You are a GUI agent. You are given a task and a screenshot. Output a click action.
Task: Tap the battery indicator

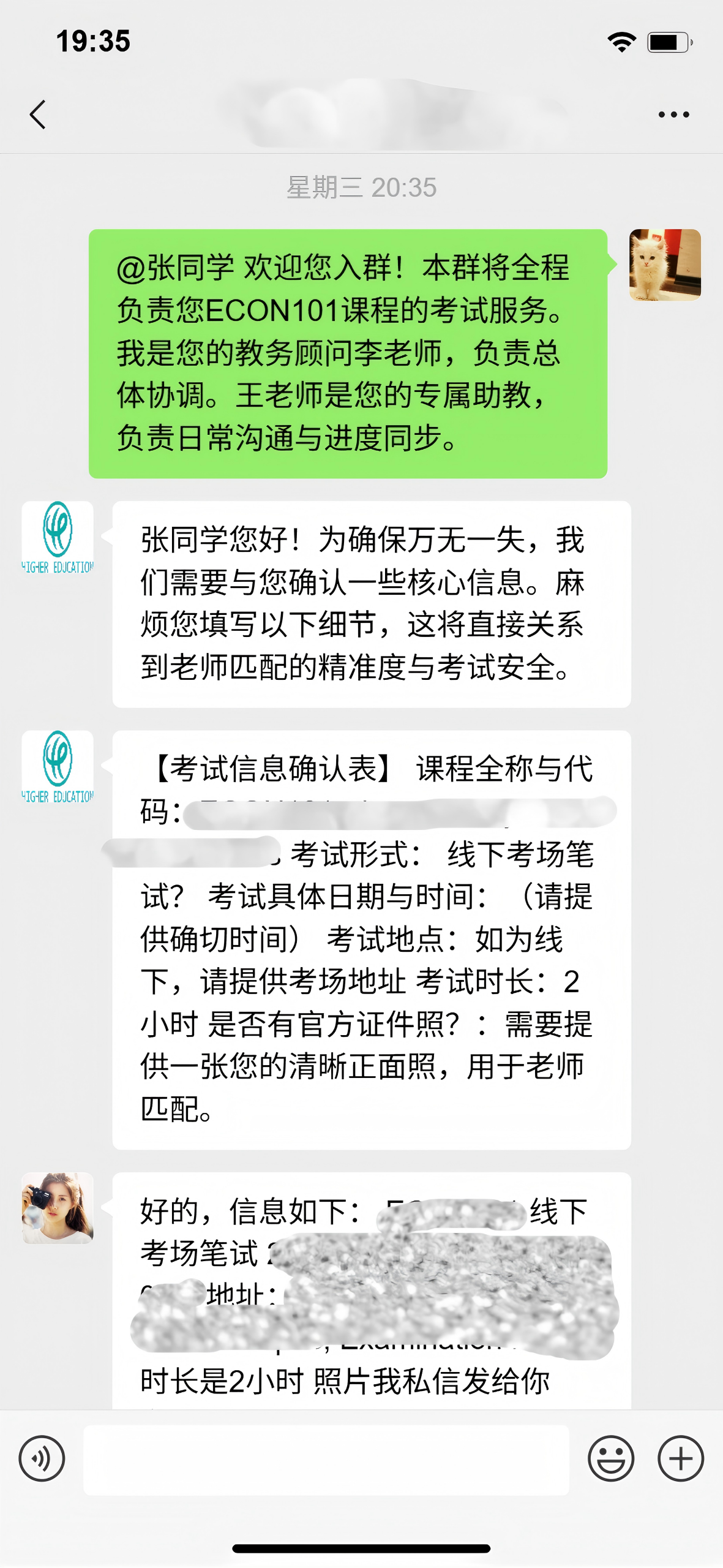[x=669, y=43]
